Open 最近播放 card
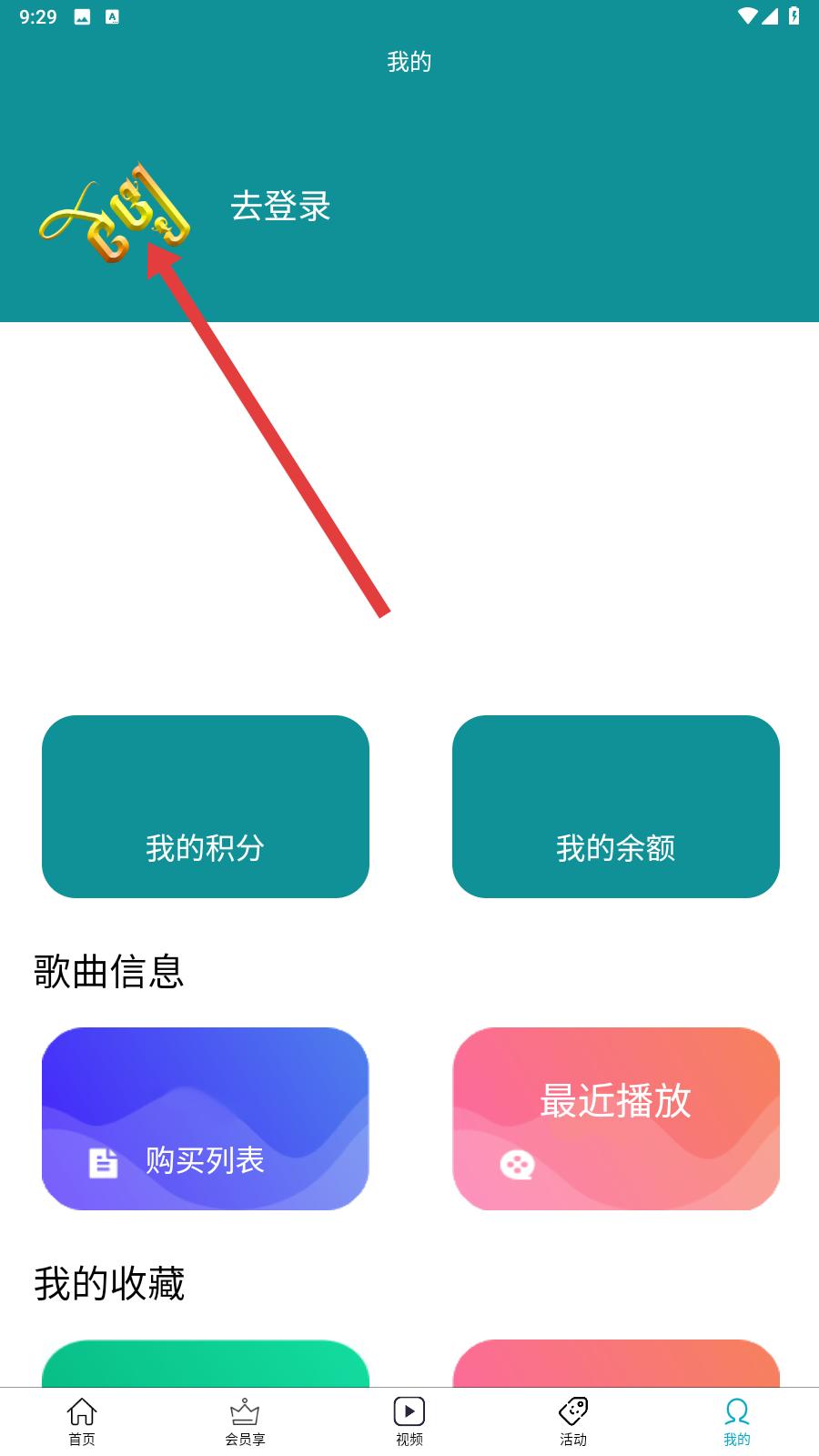This screenshot has height=1456, width=819. click(x=616, y=1118)
